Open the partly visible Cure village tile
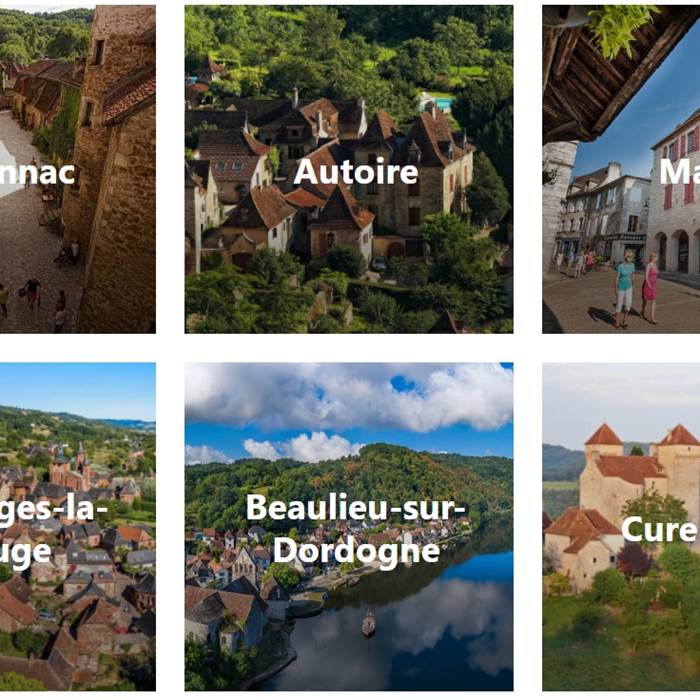 (622, 528)
